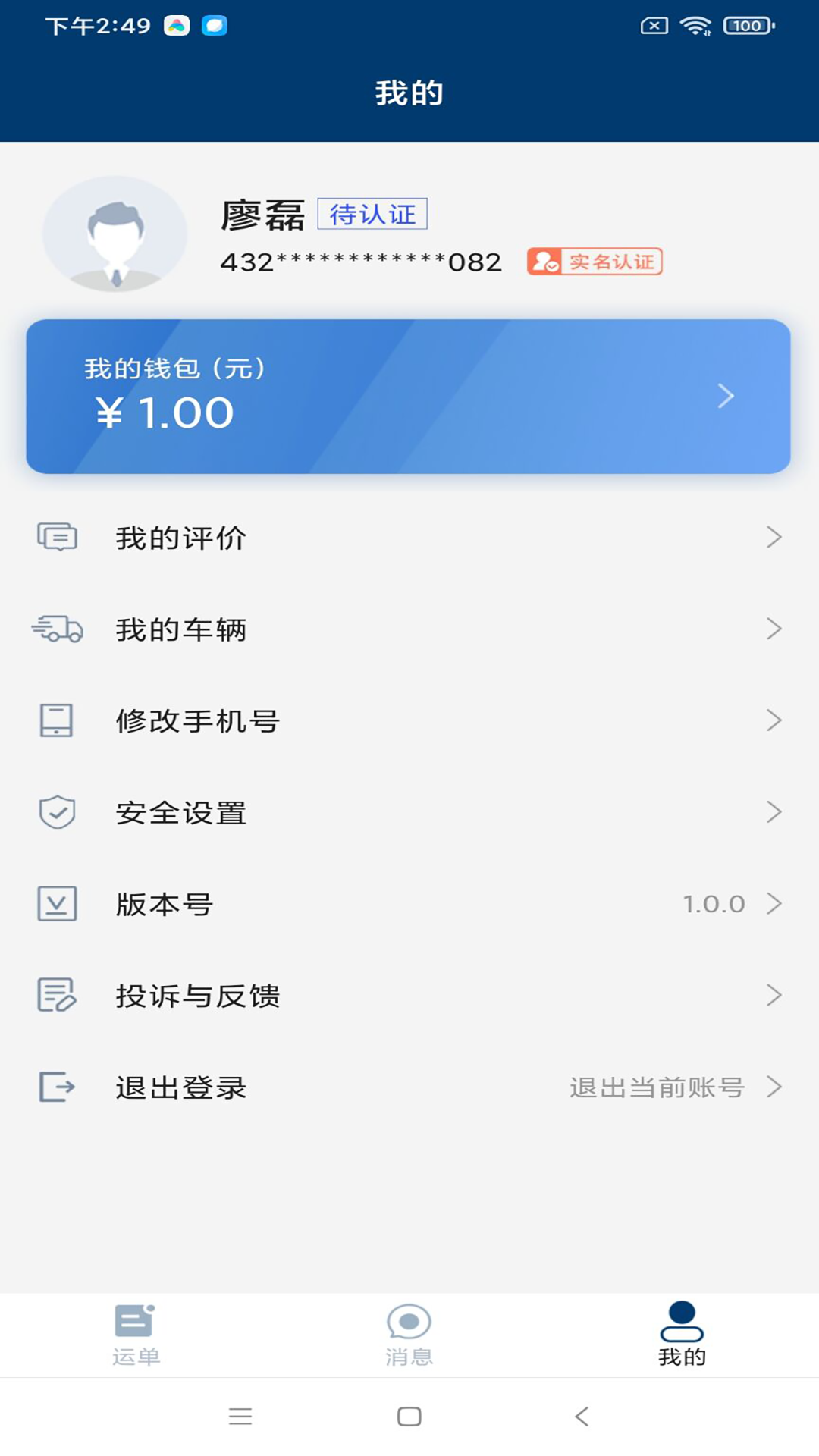Select the 我的评价 comment icon
This screenshot has width=819, height=1456.
pos(56,538)
